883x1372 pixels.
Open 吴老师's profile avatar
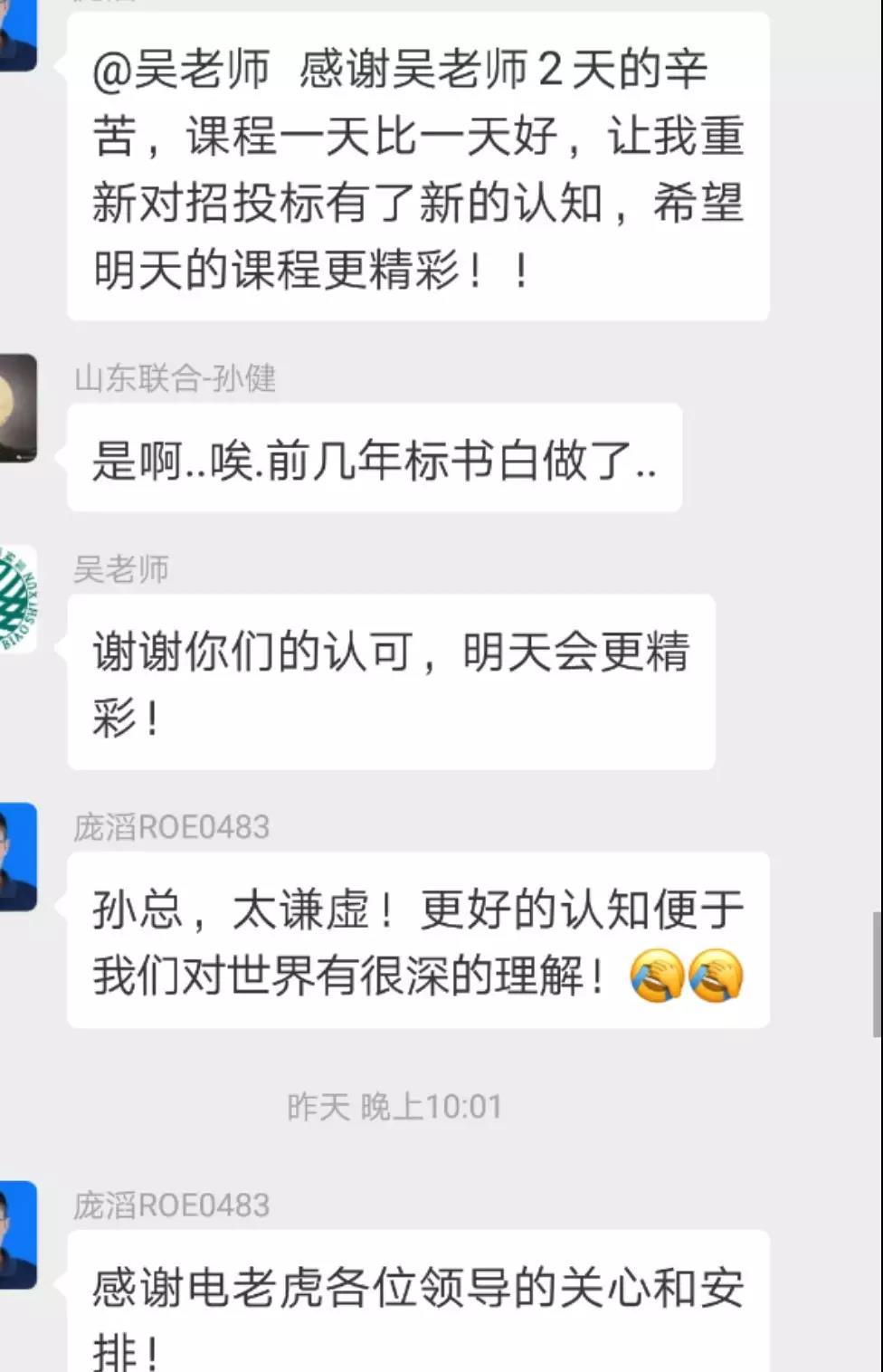[x=17, y=598]
